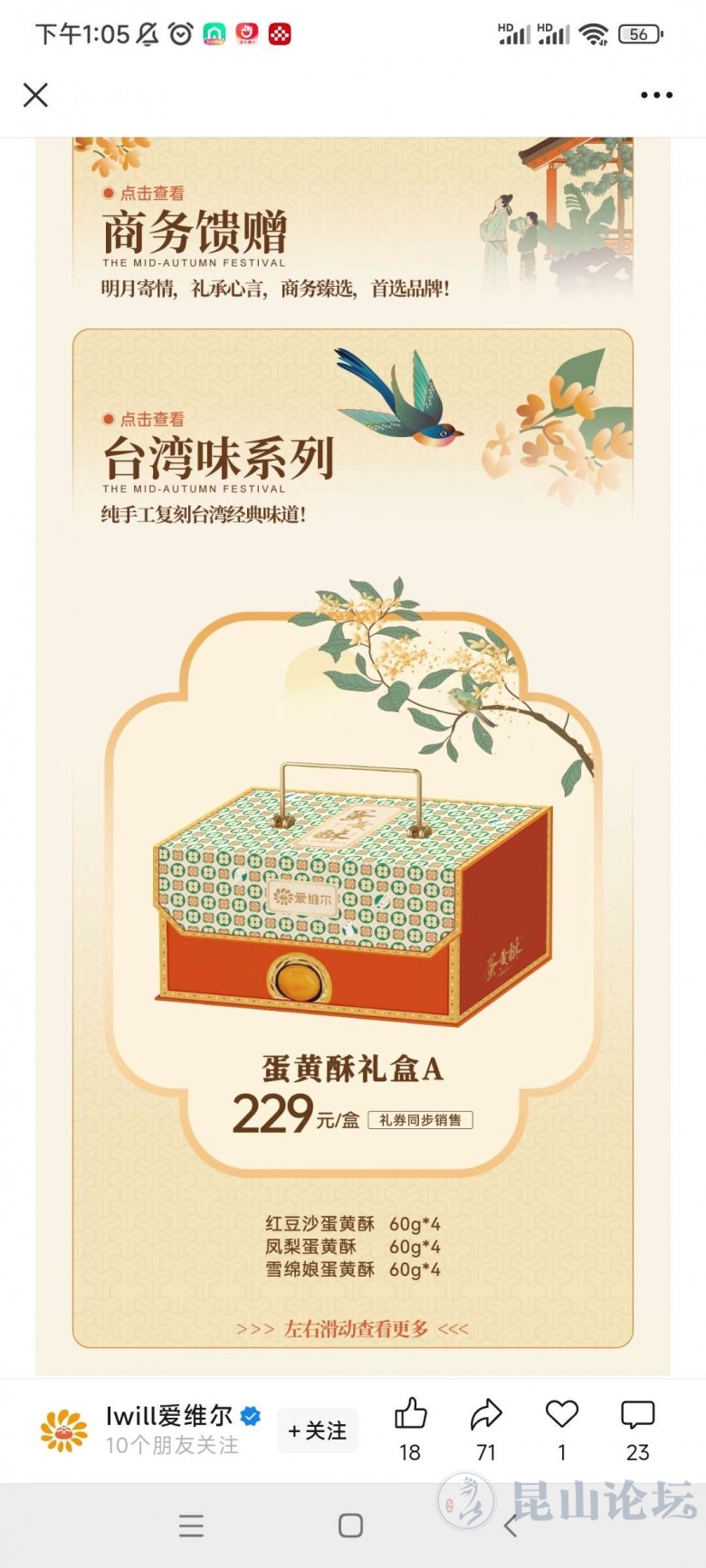Like this article with thumbs-up

(410, 1416)
